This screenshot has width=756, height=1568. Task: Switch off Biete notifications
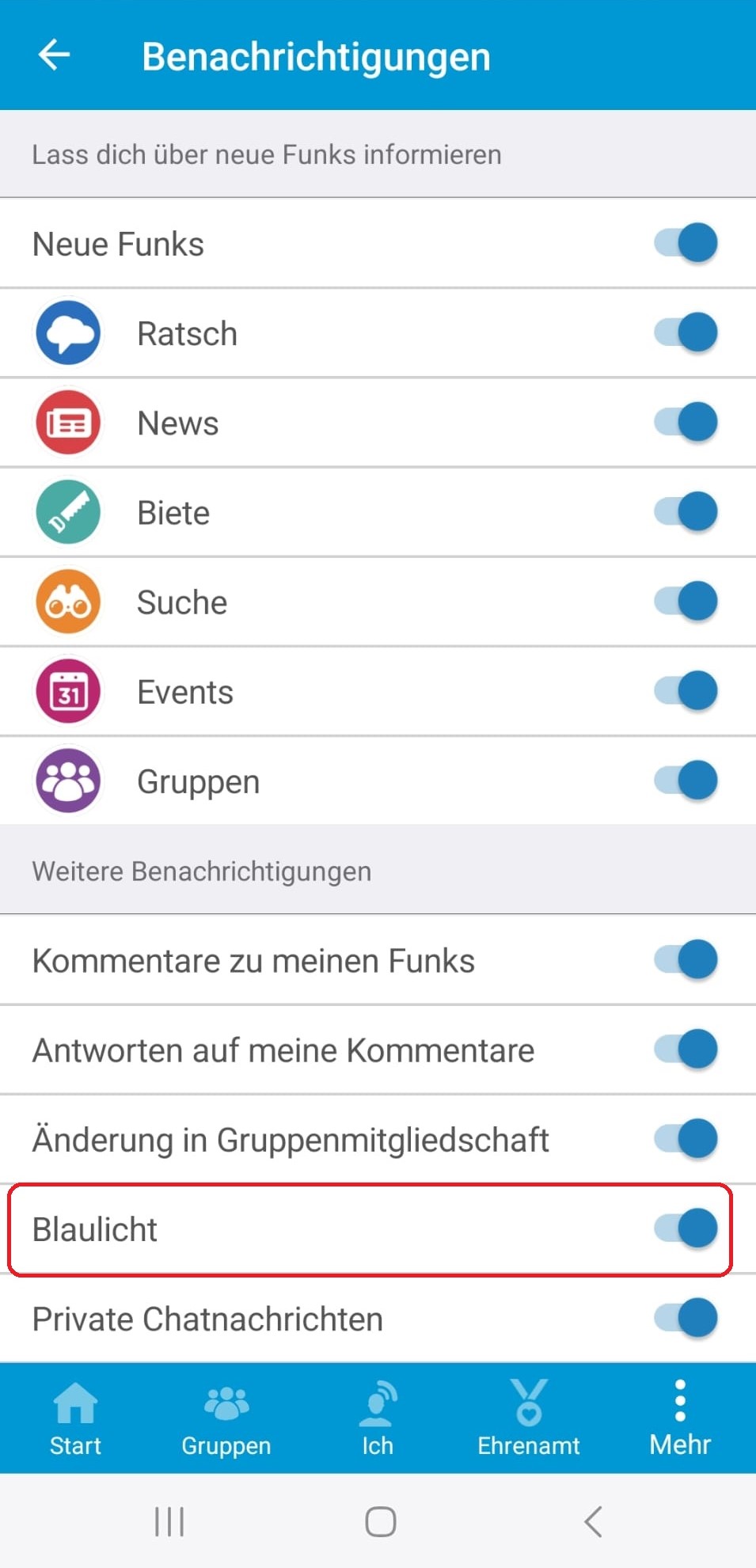(x=686, y=511)
